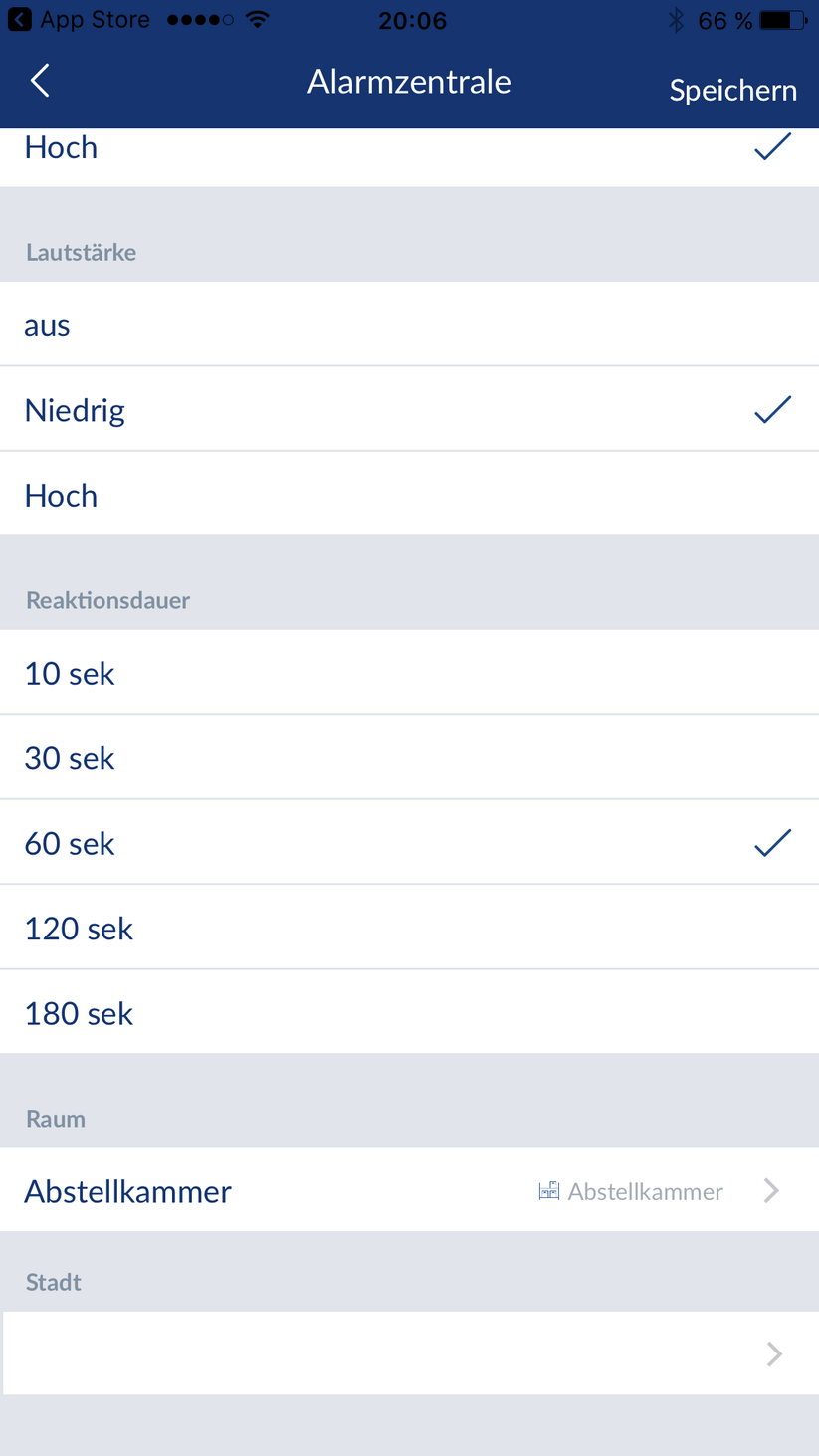Select Niedrig under Lautstärke
Image resolution: width=819 pixels, height=1456 pixels.
point(409,410)
